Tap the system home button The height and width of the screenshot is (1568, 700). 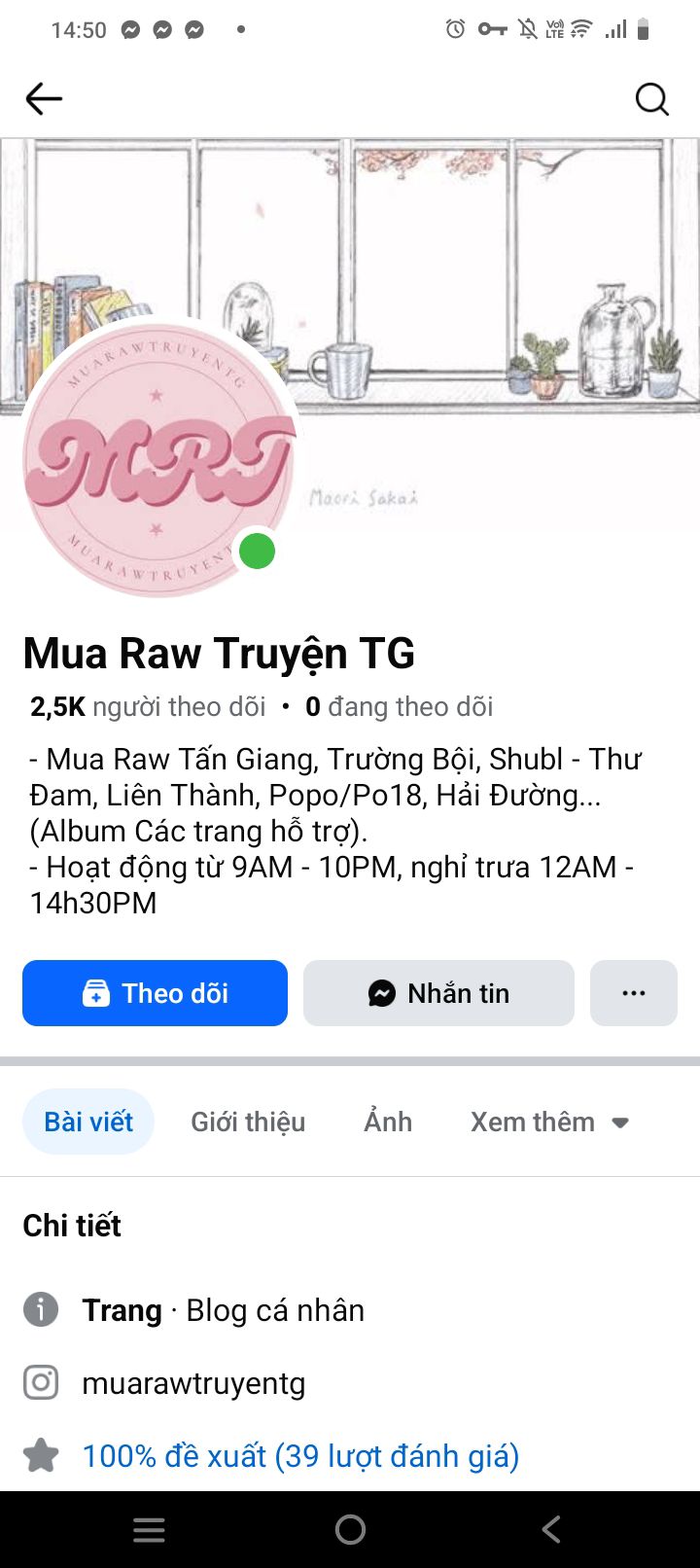click(350, 1530)
